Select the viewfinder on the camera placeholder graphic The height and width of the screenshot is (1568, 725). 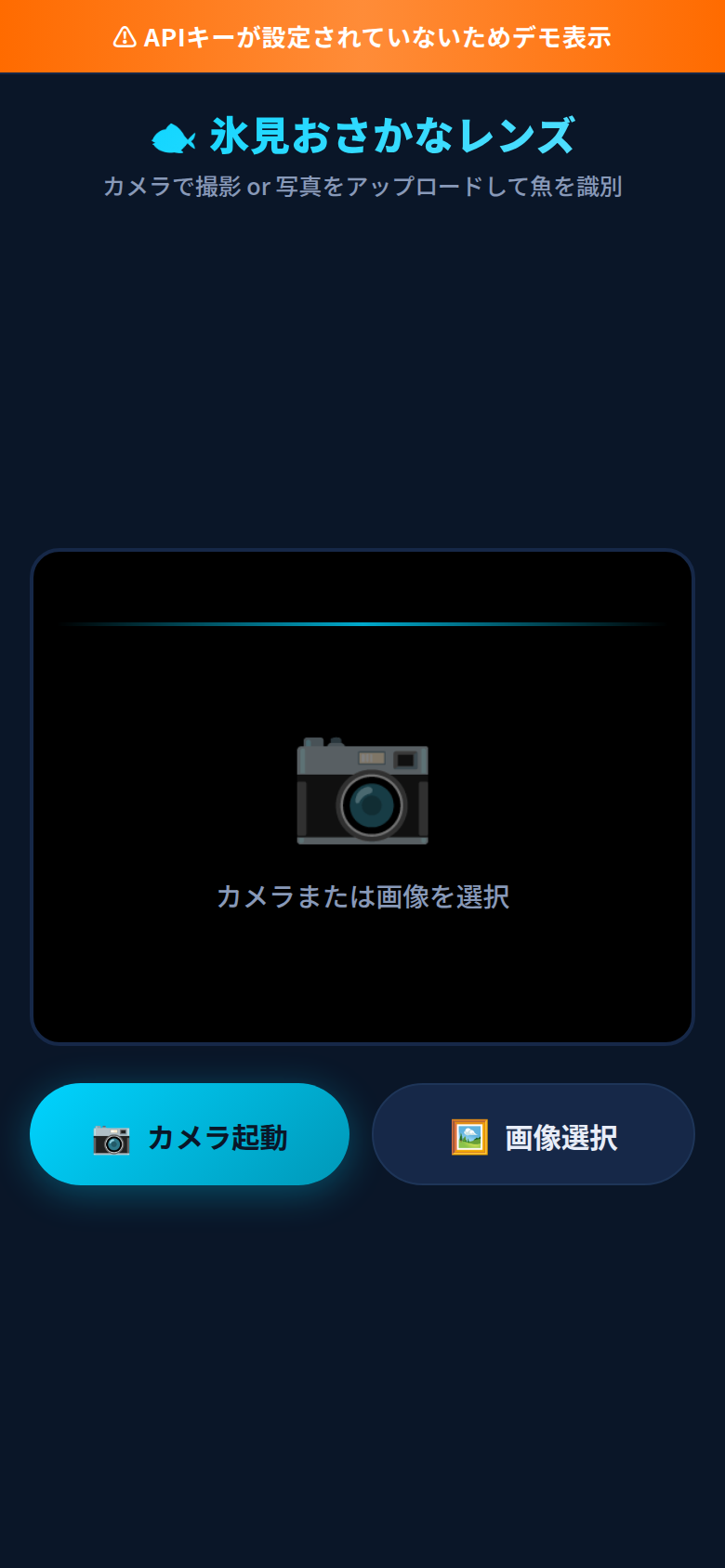(406, 760)
